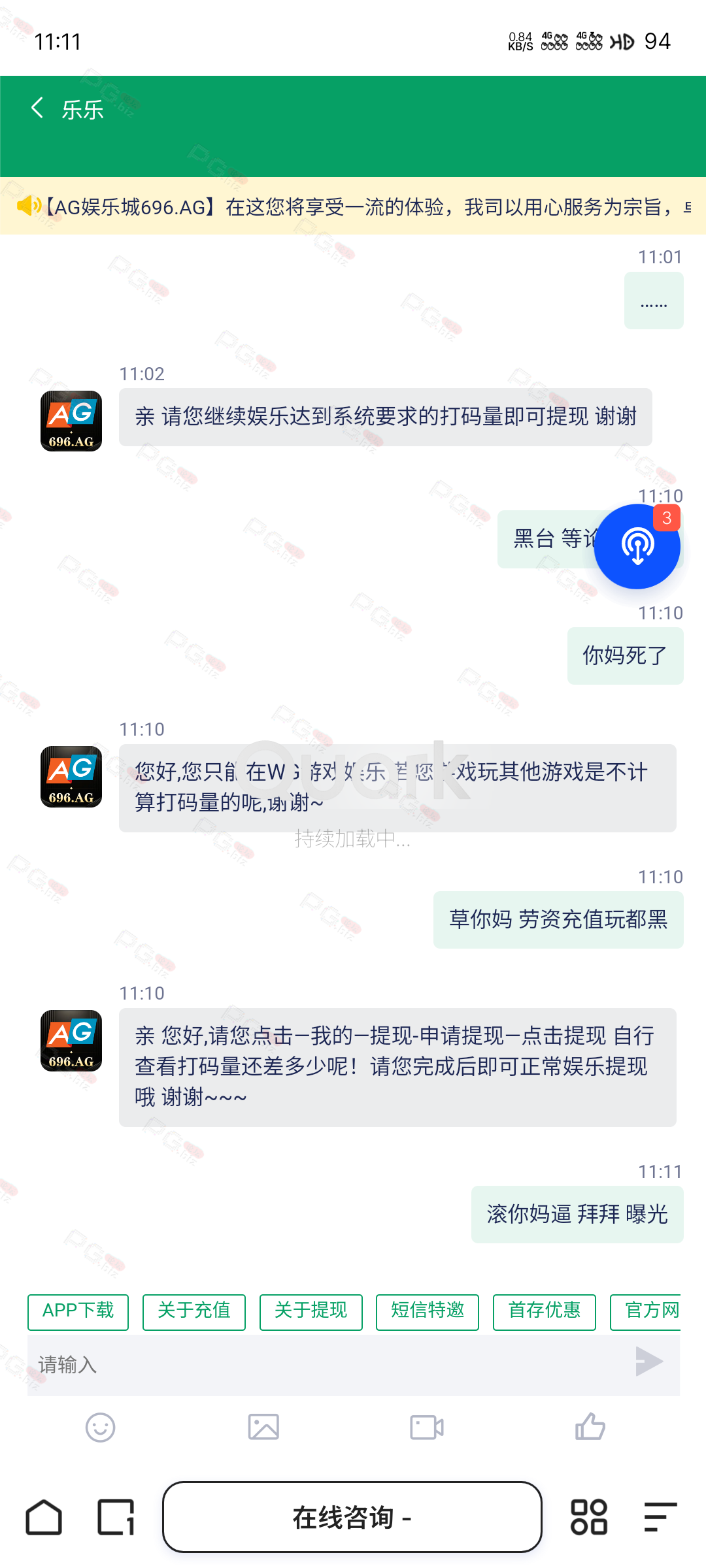706x1568 pixels.
Task: Open the emoji picker
Action: click(x=101, y=1428)
